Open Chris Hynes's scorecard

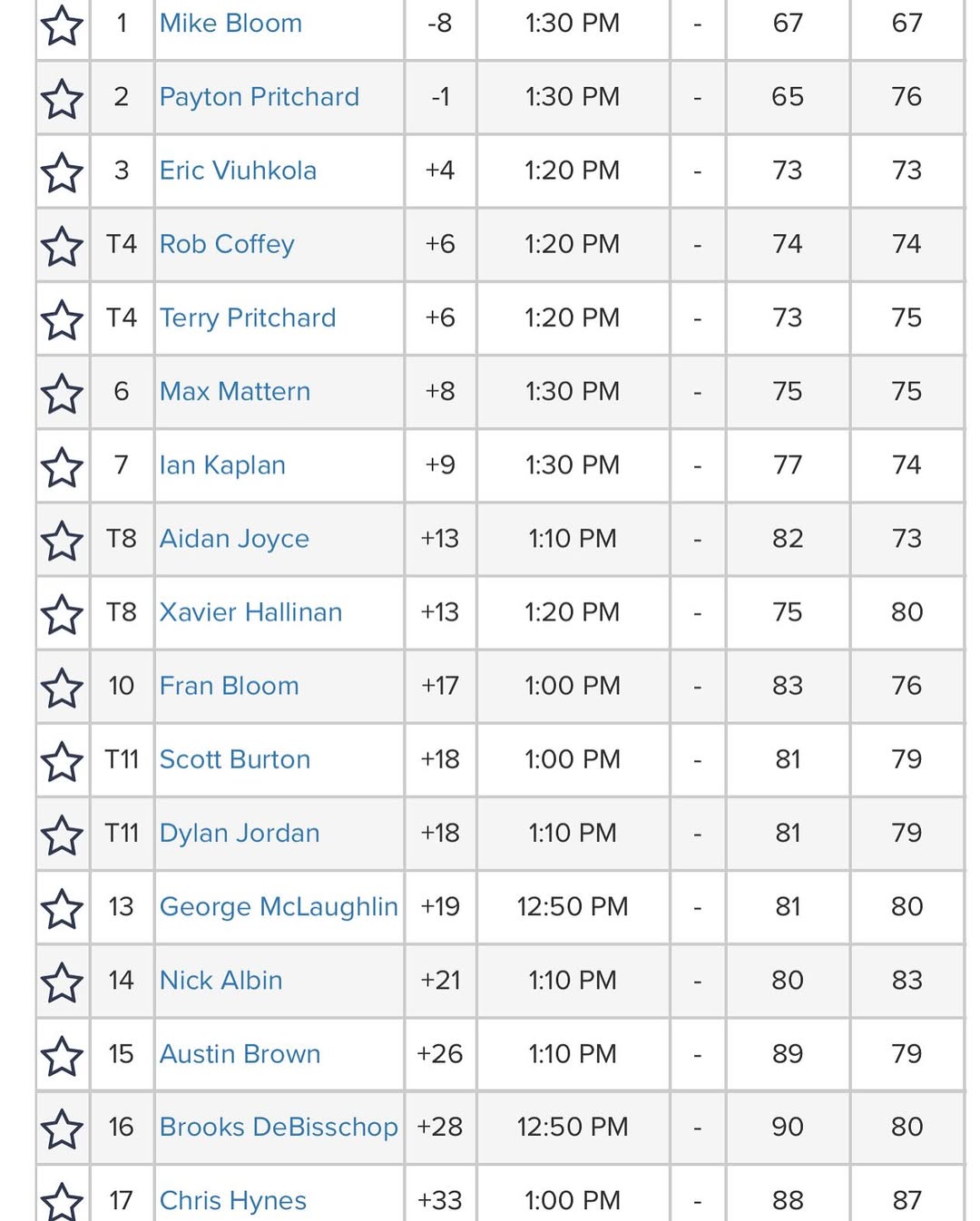(x=232, y=1200)
